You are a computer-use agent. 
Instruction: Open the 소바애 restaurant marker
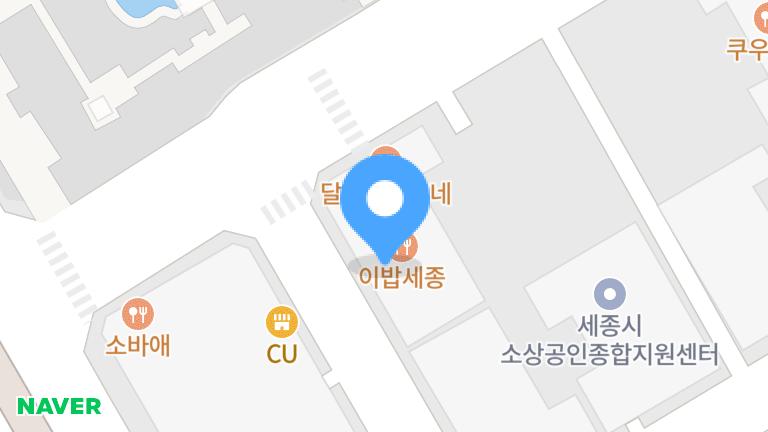[138, 314]
